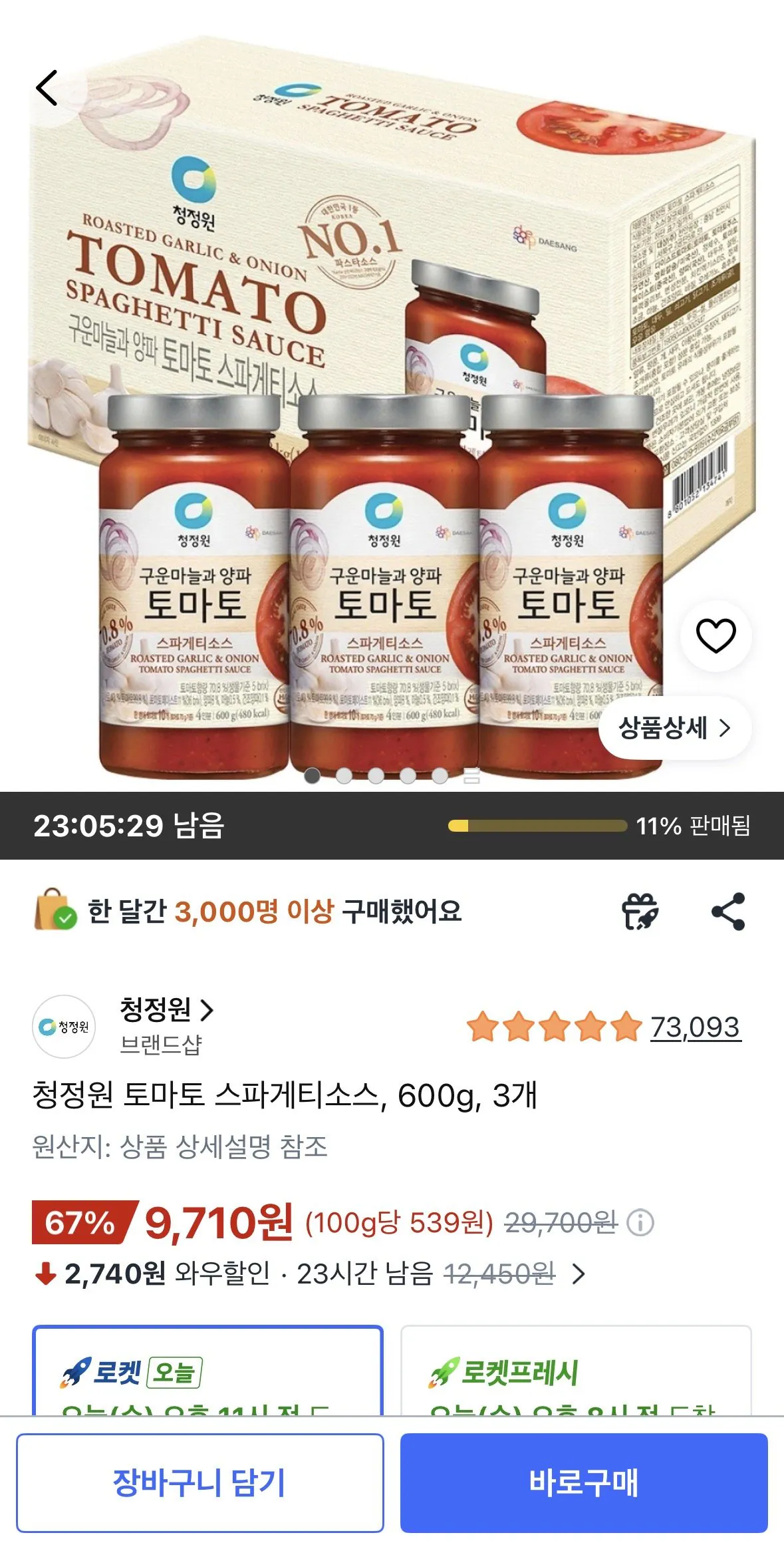Open the 상품상세 detail view
The height and width of the screenshot is (1549, 784).
pyautogui.click(x=671, y=729)
